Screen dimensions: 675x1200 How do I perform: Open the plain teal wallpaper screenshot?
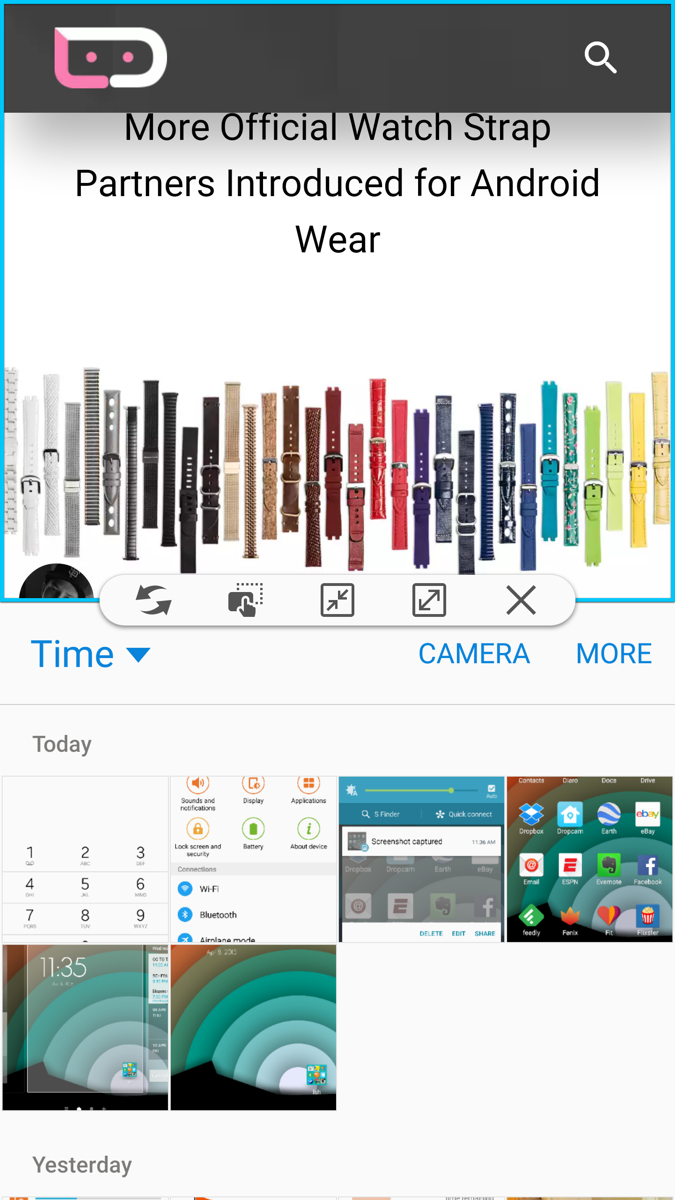(253, 1027)
